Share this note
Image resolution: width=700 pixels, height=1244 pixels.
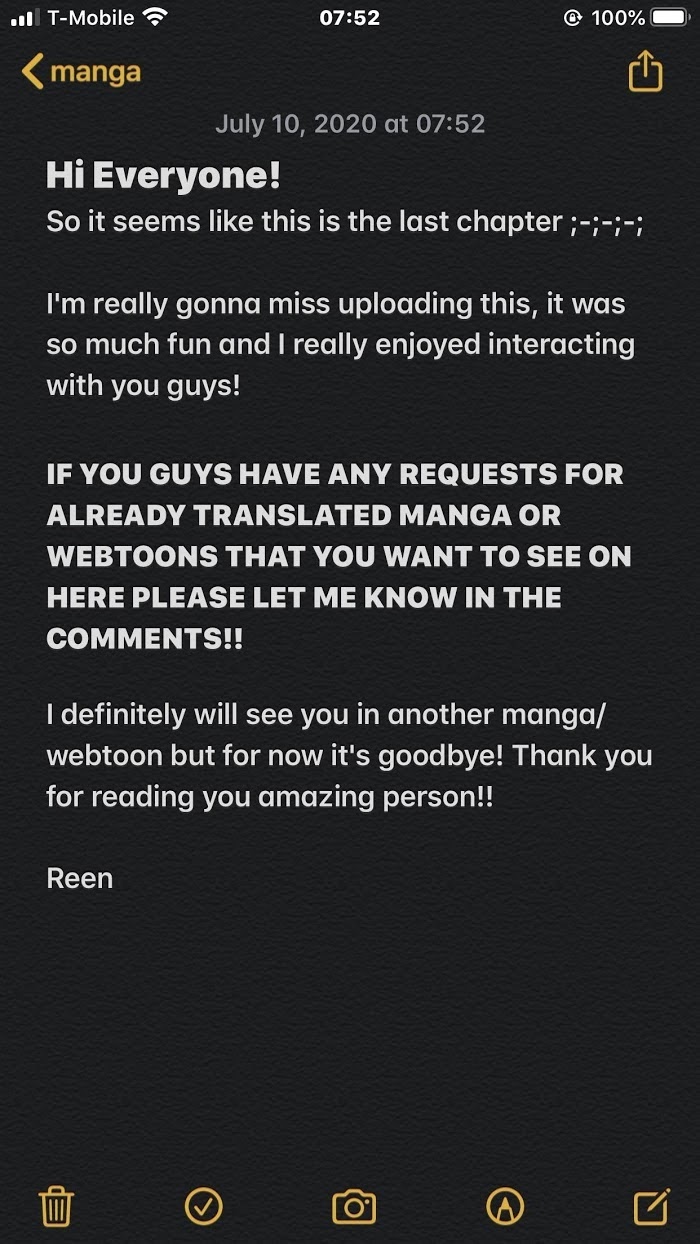pos(645,72)
